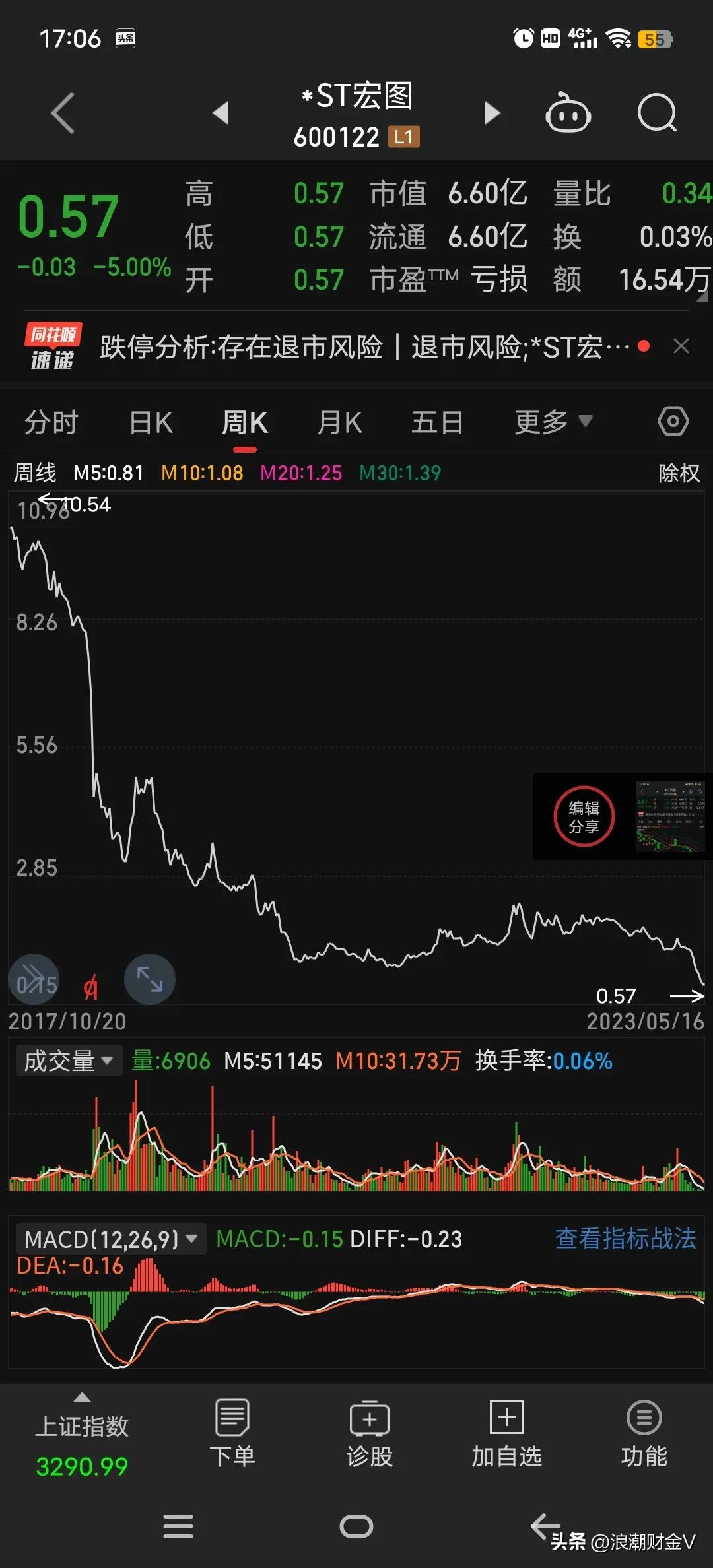Switch to next stock via right arrow
The width and height of the screenshot is (713, 1568).
[492, 113]
